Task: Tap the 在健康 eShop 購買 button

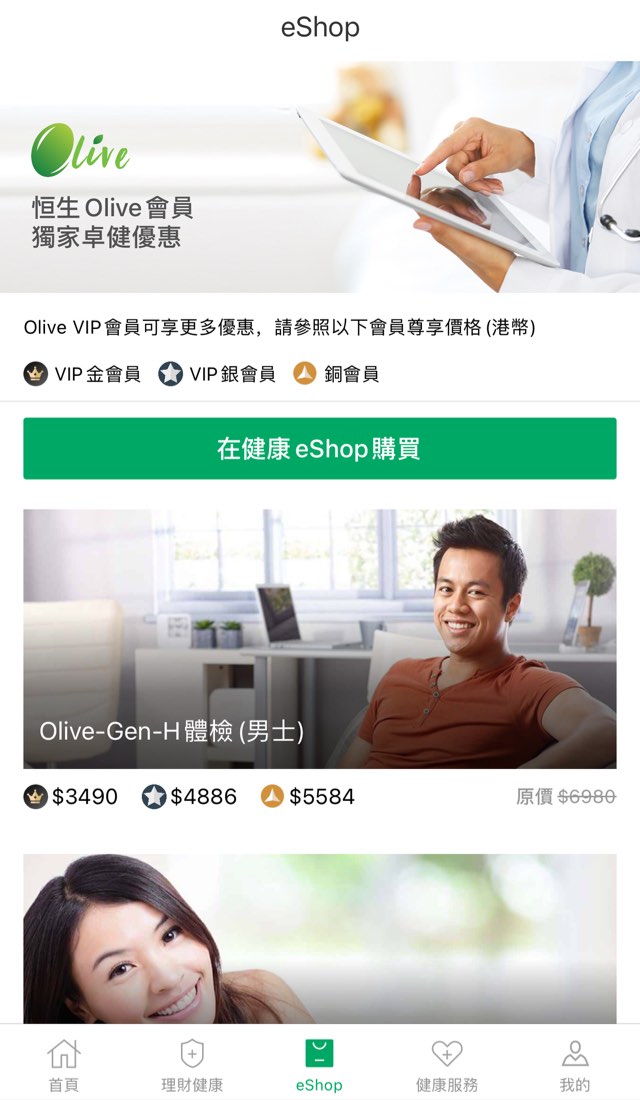Action: click(320, 449)
